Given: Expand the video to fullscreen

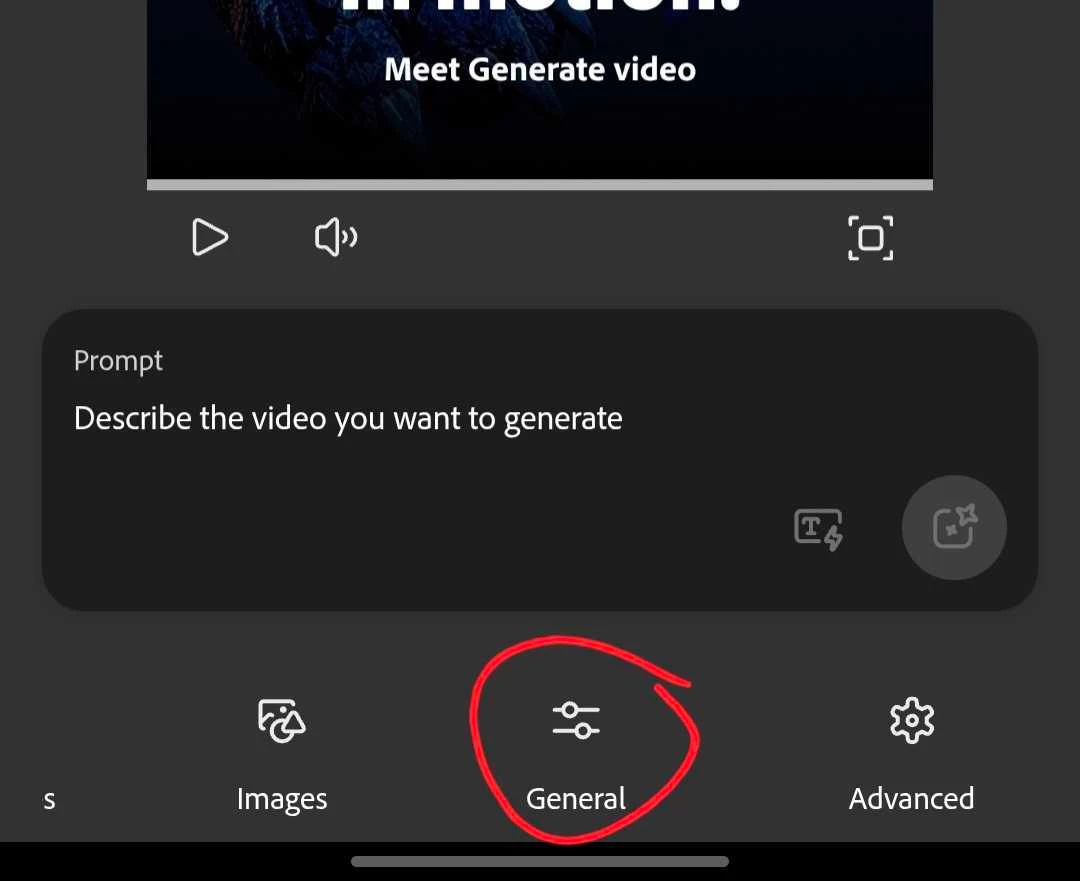Looking at the screenshot, I should [870, 238].
